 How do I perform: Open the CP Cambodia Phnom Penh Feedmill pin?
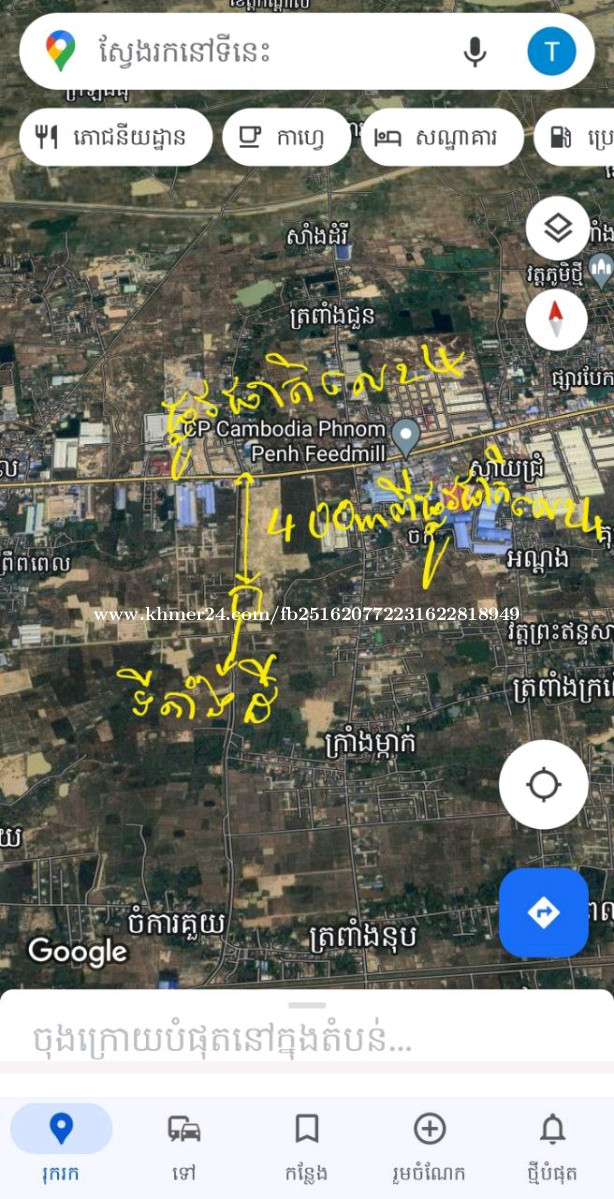click(405, 435)
